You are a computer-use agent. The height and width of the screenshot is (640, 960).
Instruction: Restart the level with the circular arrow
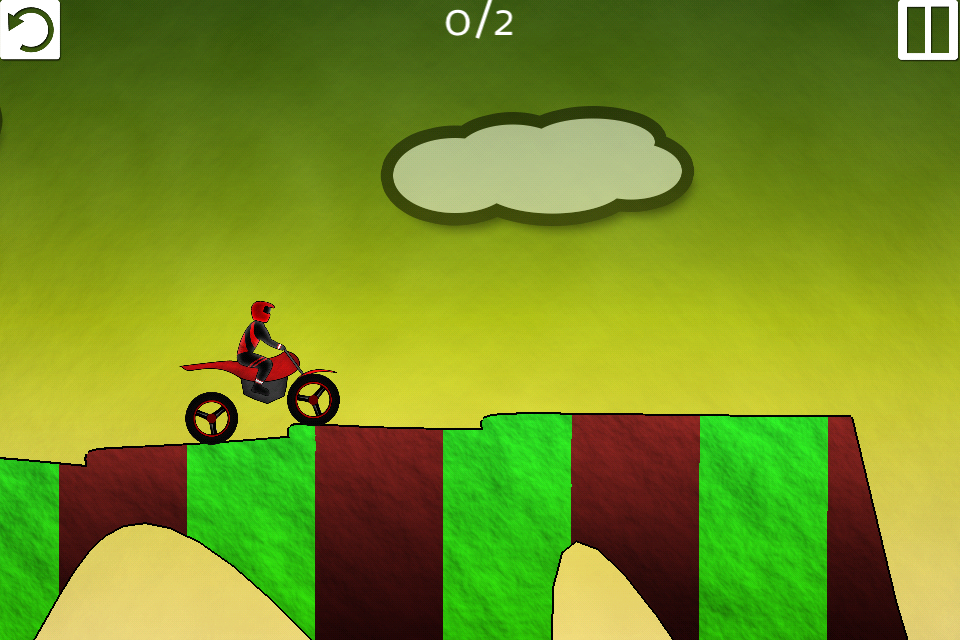[x=29, y=29]
